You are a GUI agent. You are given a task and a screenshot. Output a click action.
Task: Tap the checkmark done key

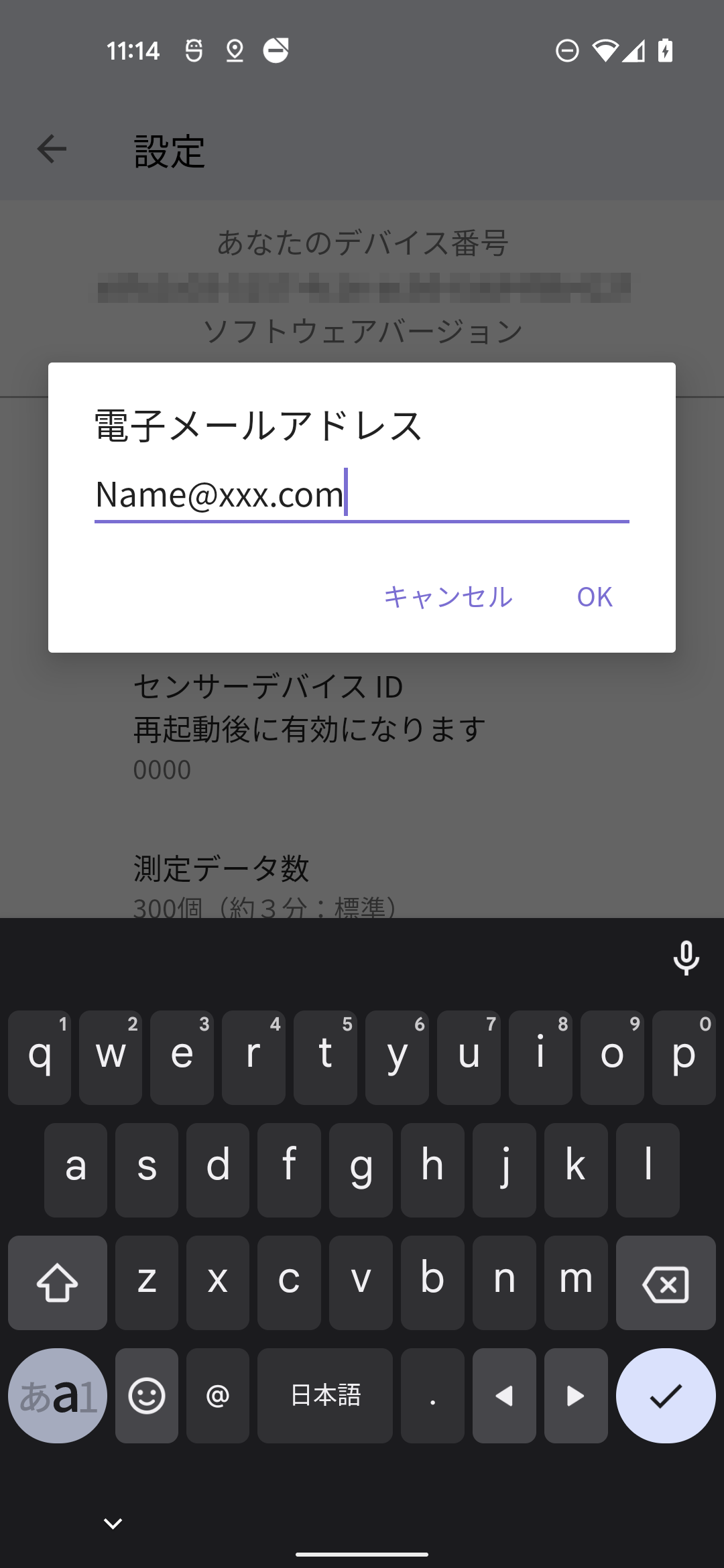pos(666,1395)
